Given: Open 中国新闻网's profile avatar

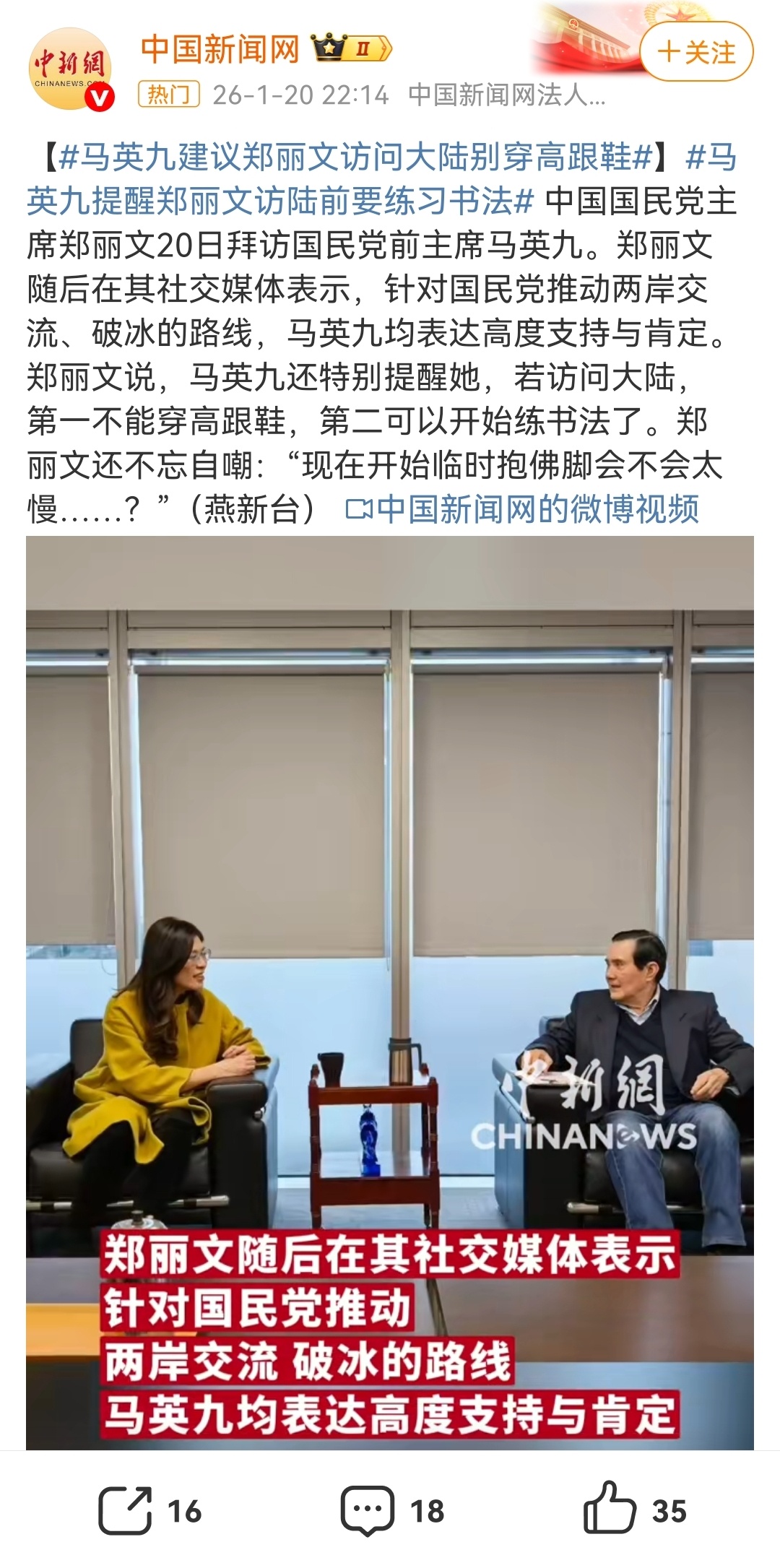Looking at the screenshot, I should (x=72, y=65).
